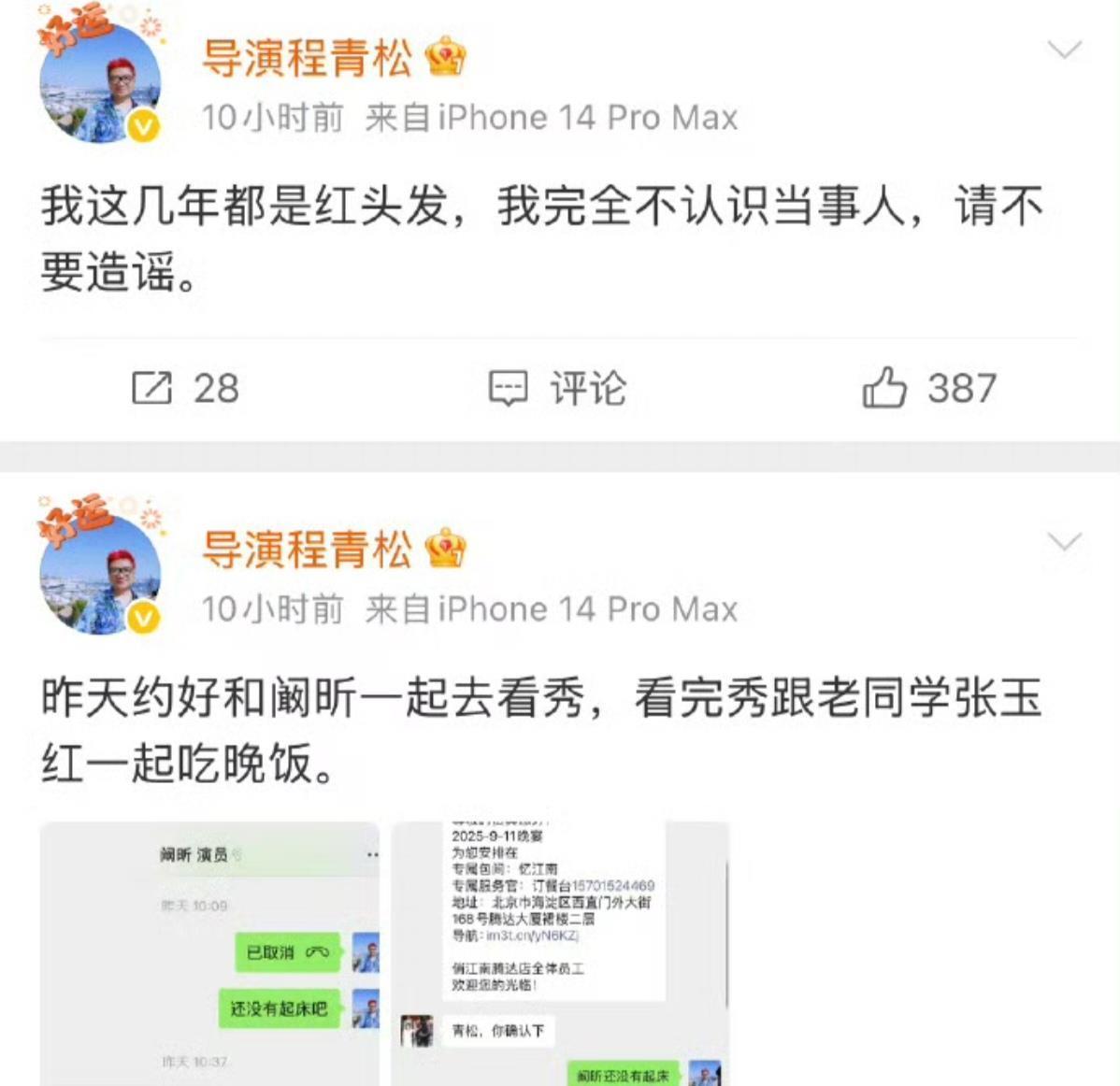Open avatar on the red hair post
The image size is (1120, 1086).
(100, 84)
